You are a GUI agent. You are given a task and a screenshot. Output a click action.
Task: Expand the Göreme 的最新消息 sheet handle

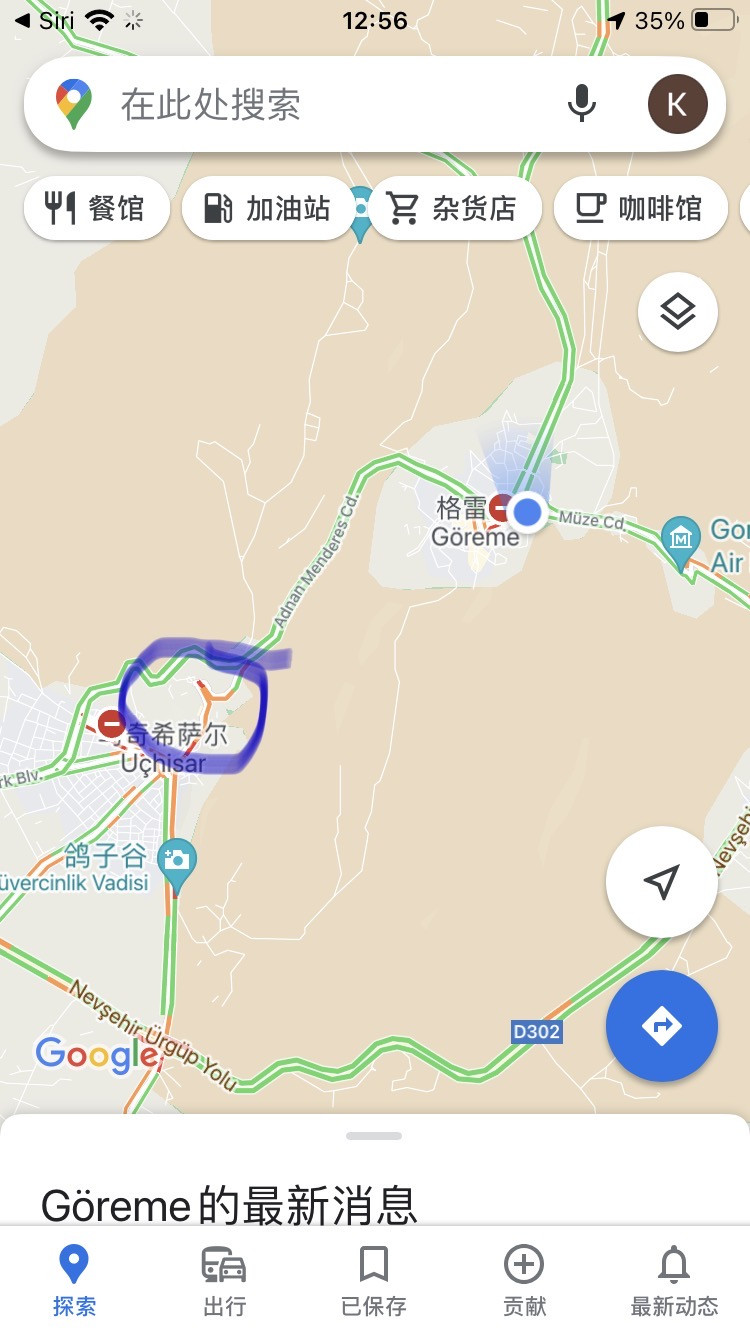point(374,1136)
